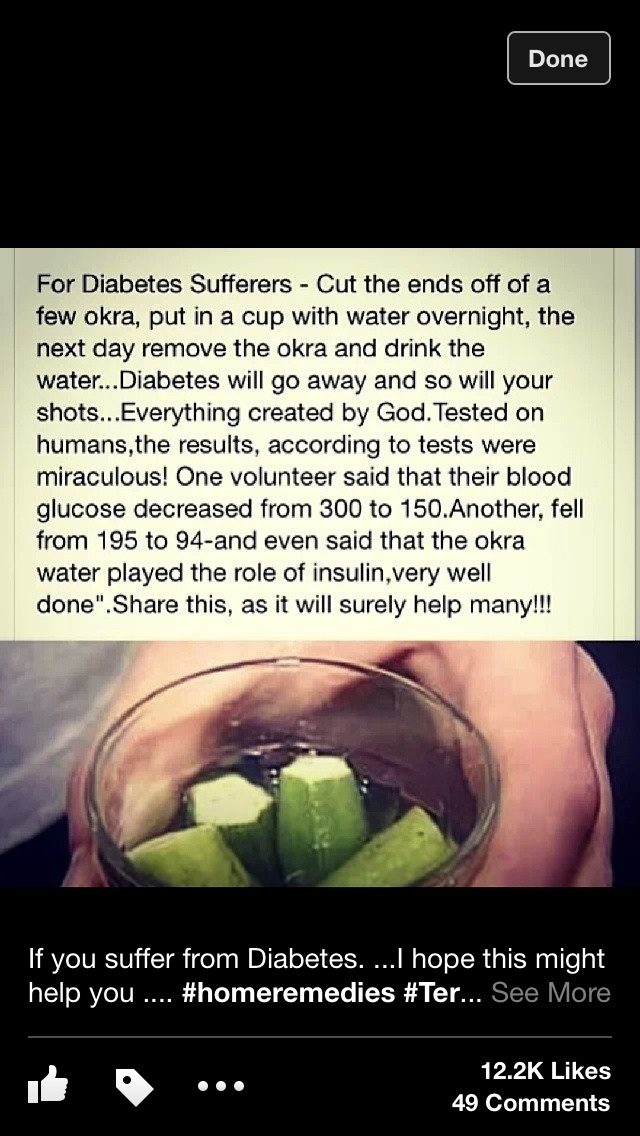Tag the photo using the tag icon

[134, 1086]
